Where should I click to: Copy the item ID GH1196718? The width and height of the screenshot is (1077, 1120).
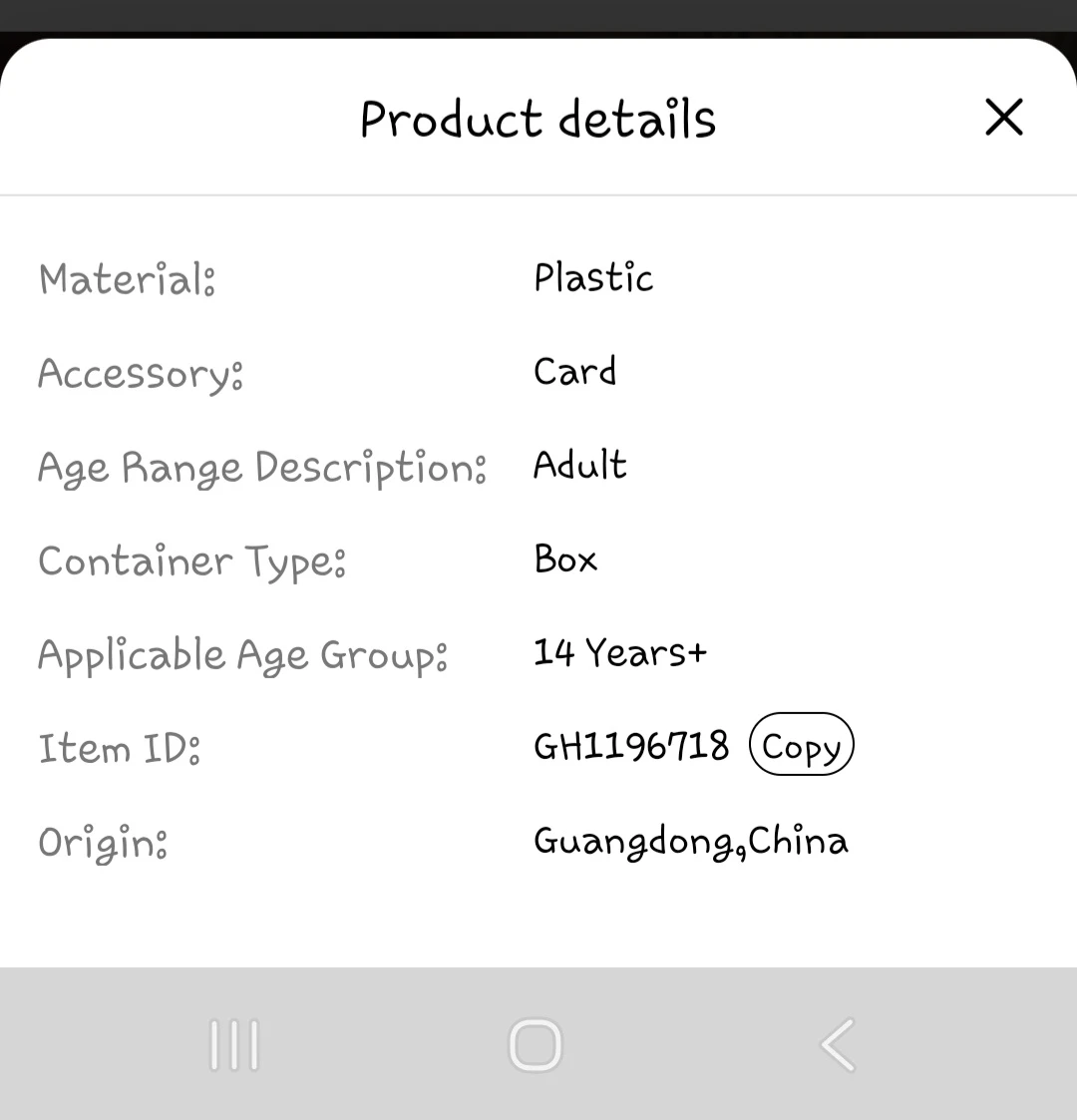point(802,746)
